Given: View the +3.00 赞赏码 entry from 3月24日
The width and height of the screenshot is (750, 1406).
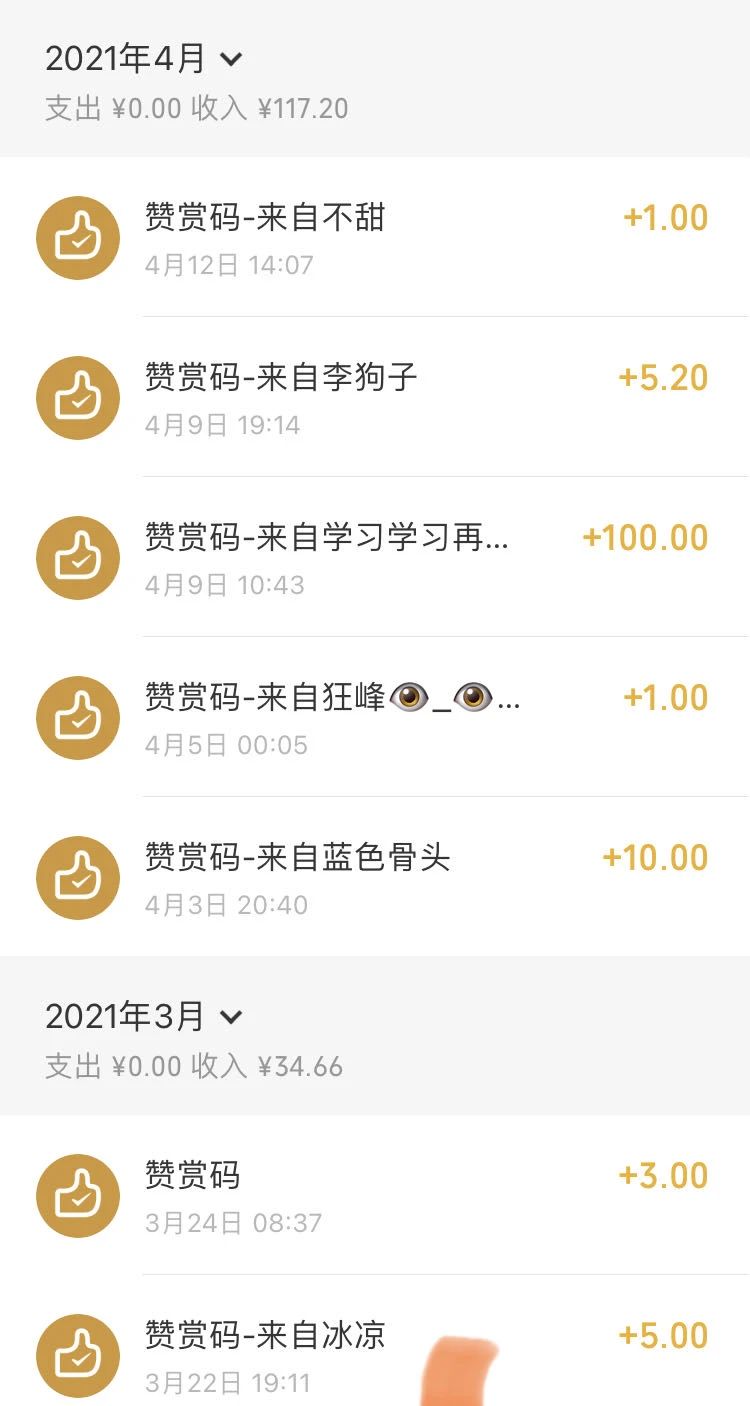Looking at the screenshot, I should (375, 1195).
